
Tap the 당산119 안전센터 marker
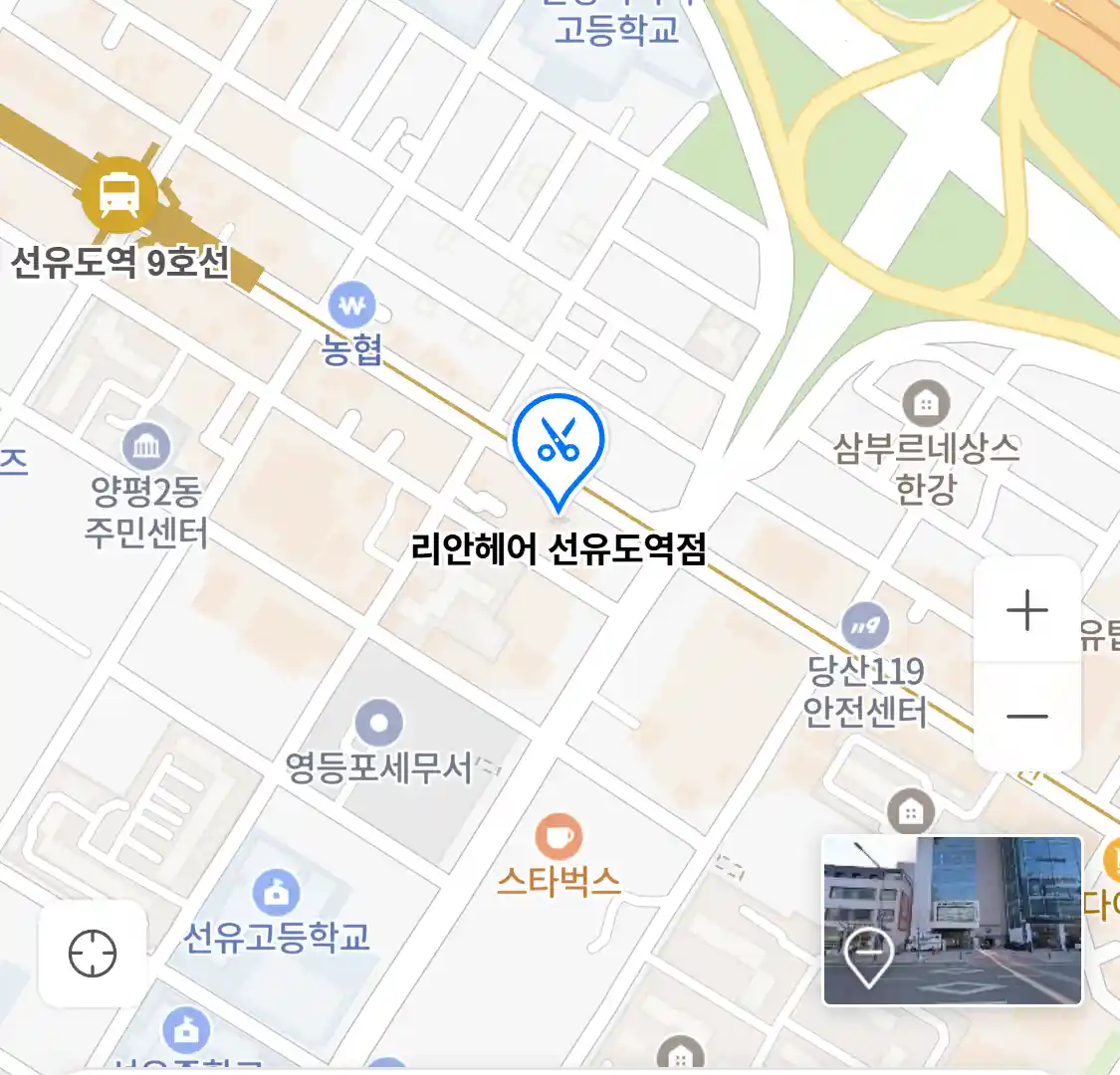click(865, 626)
